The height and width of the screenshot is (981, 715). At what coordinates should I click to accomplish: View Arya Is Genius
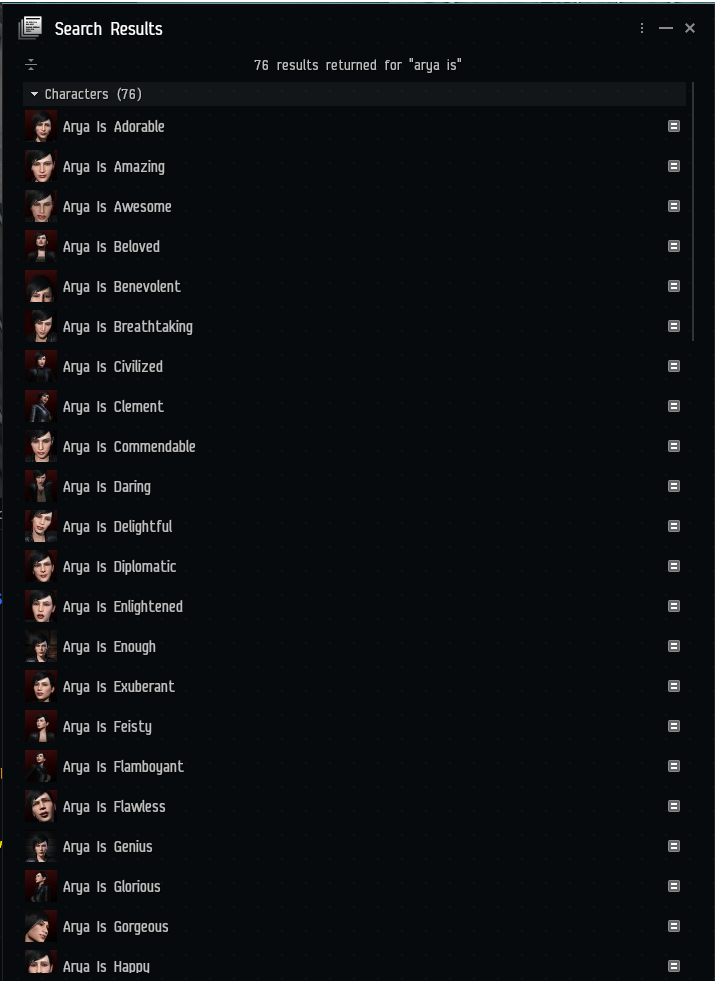click(x=107, y=847)
